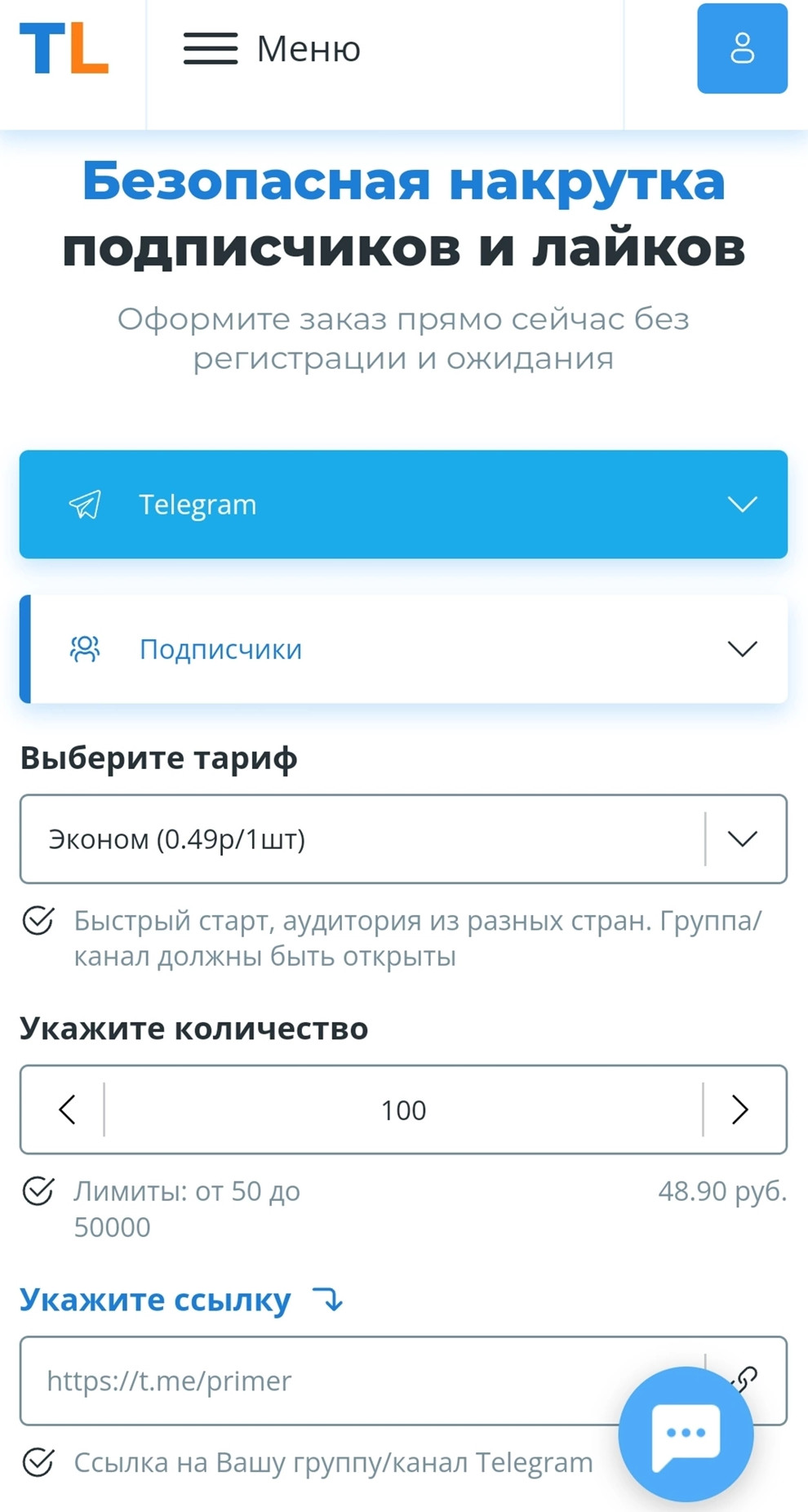Open the user account button
This screenshot has height=1512, width=808.
(x=742, y=49)
